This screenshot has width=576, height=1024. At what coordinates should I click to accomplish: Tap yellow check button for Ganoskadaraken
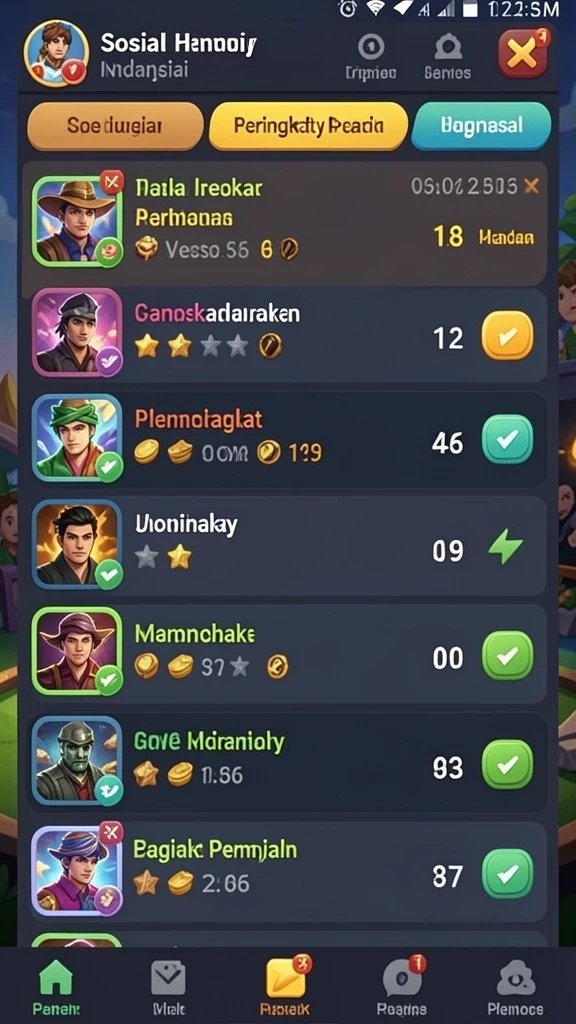507,336
